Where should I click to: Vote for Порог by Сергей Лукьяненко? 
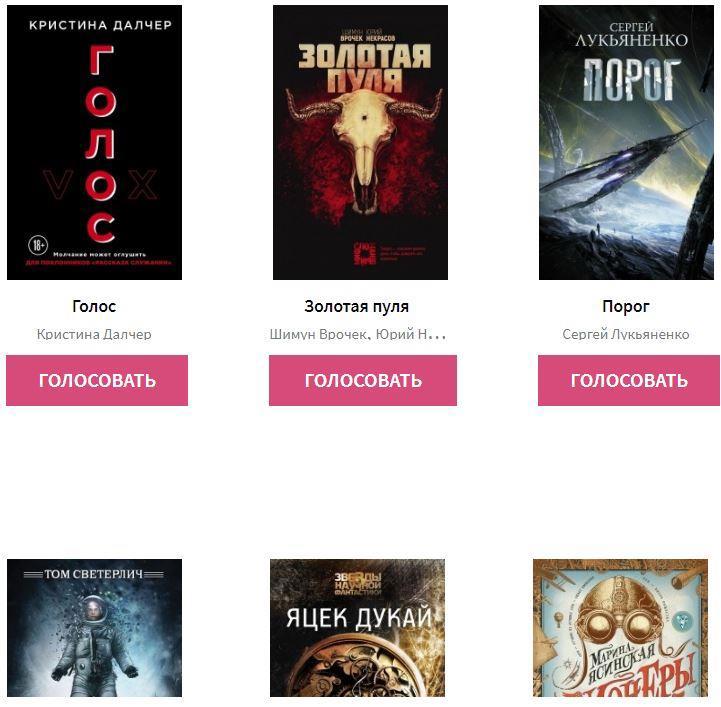628,380
